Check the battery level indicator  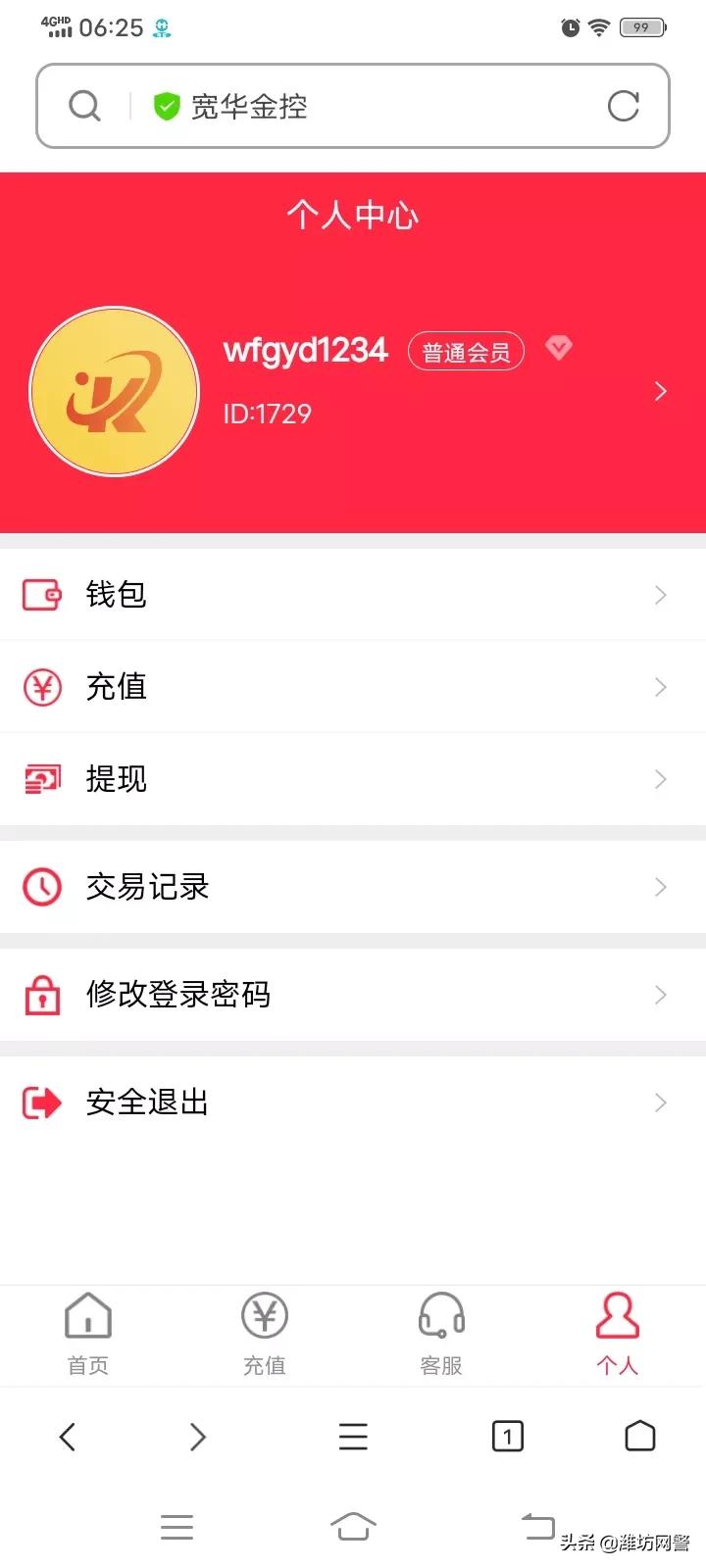642,26
